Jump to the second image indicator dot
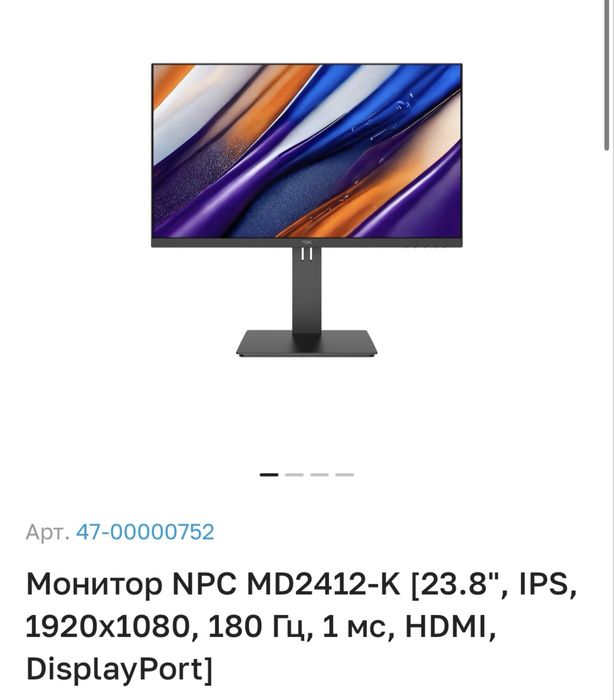Viewport: 614px width, 700px height. click(x=294, y=475)
